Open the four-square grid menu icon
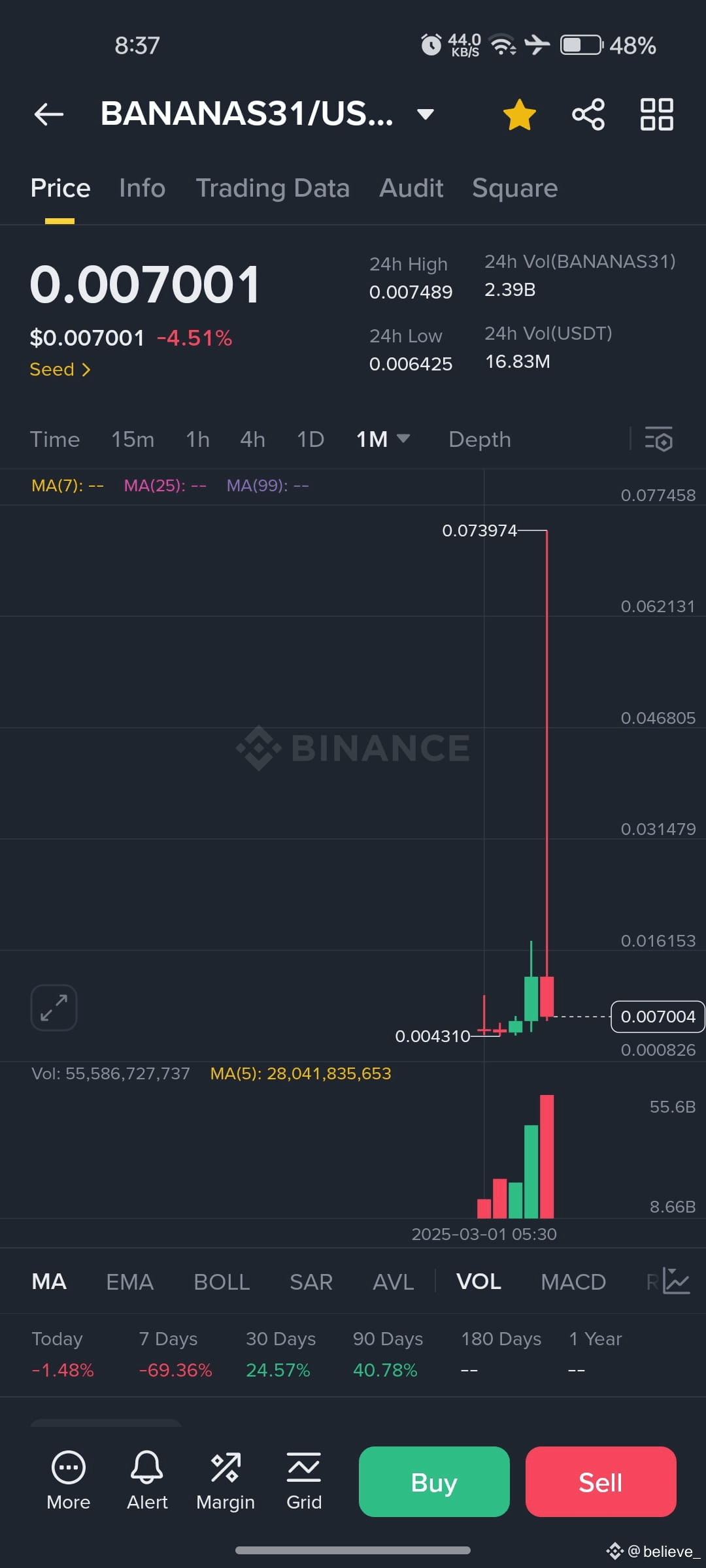706x1568 pixels. (x=657, y=115)
